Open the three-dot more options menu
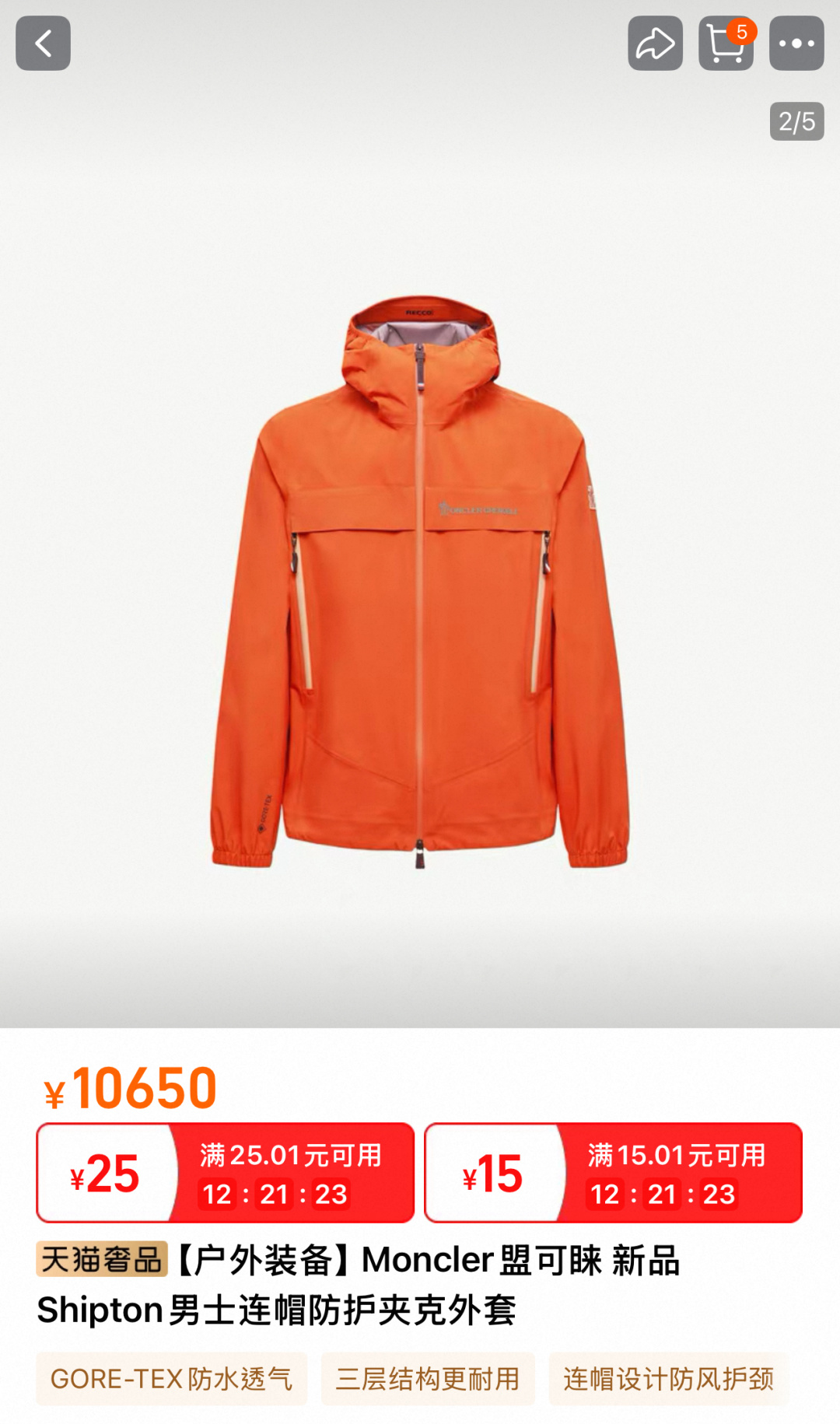This screenshot has width=840, height=1424. (796, 44)
